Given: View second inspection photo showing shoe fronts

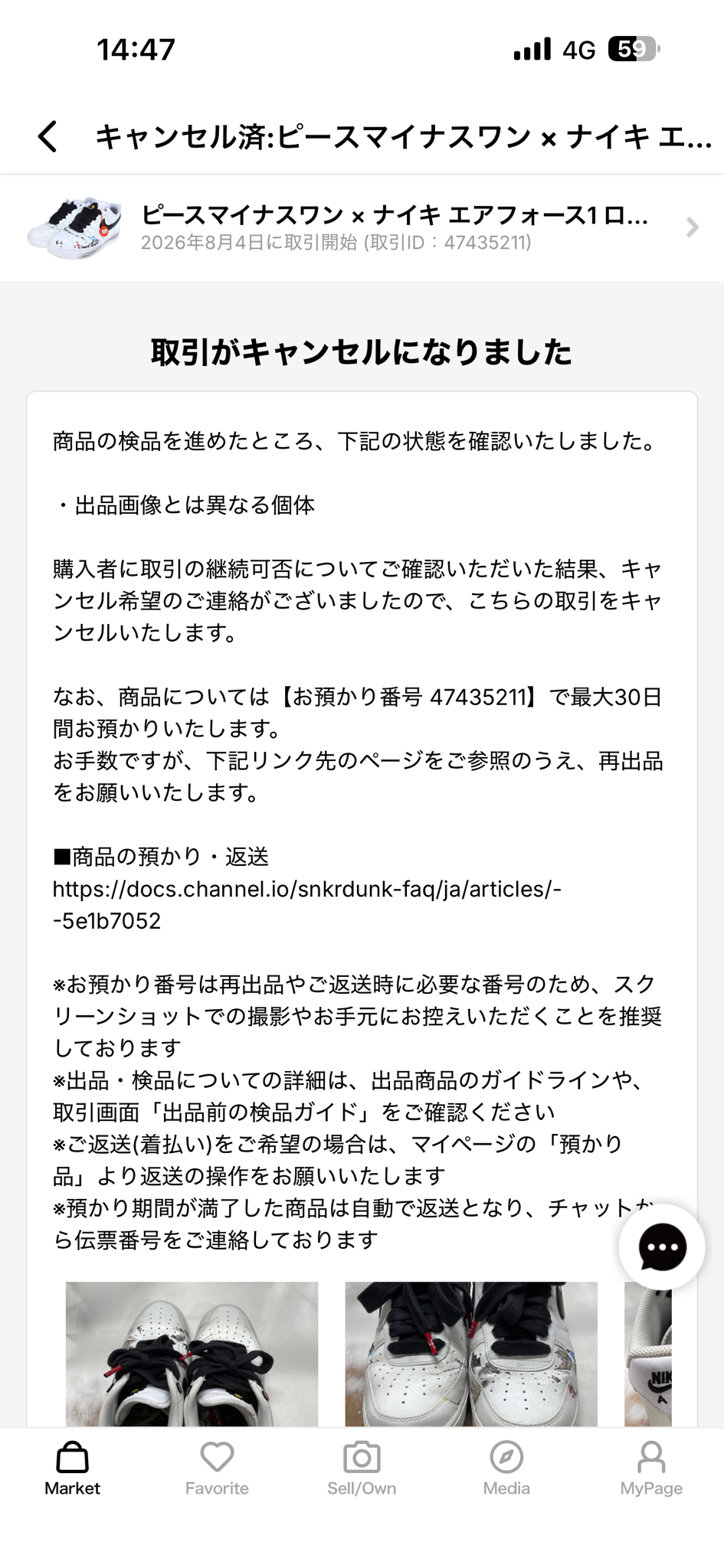Looking at the screenshot, I should click(471, 1354).
